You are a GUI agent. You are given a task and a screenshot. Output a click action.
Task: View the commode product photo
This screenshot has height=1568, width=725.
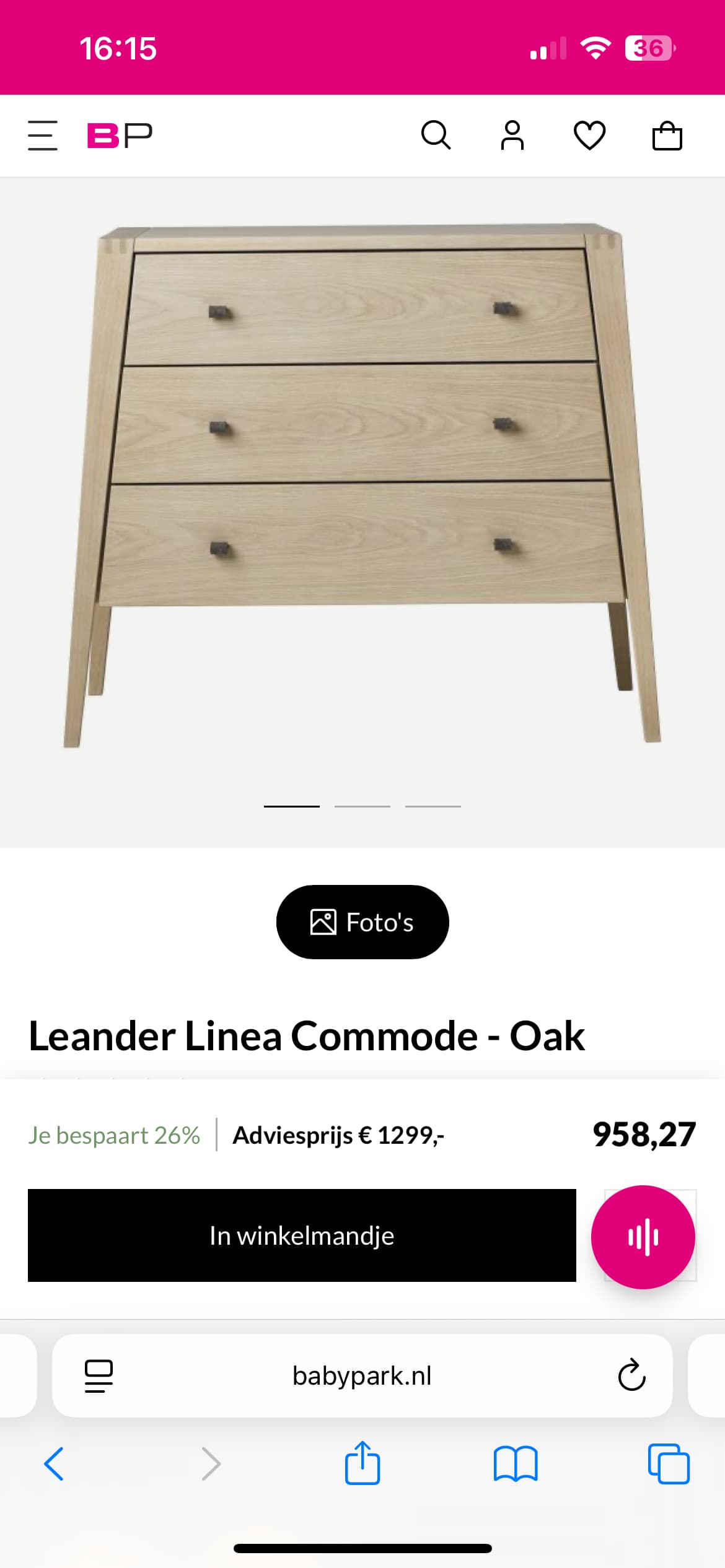pyautogui.click(x=362, y=483)
